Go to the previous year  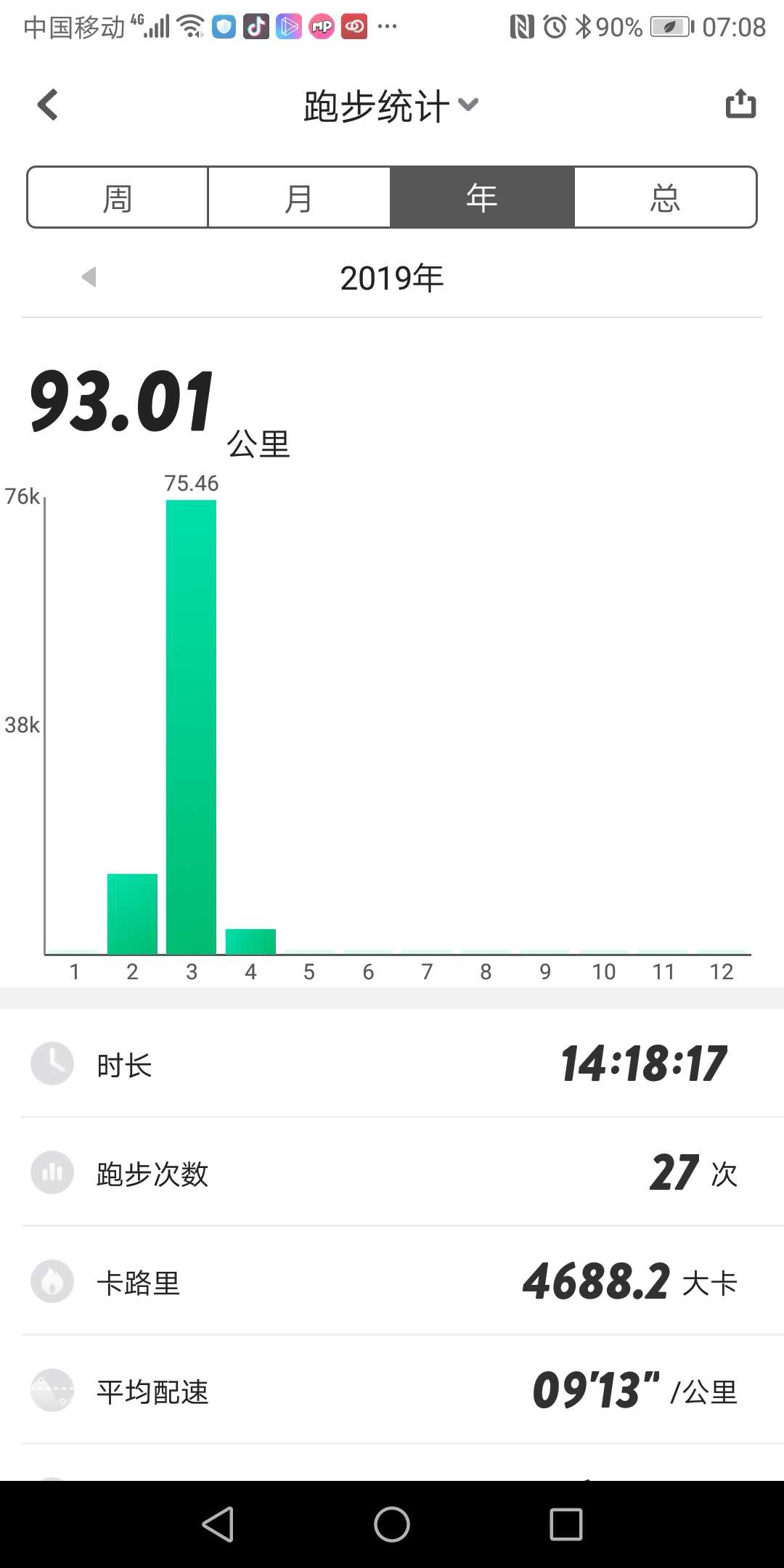pyautogui.click(x=88, y=277)
